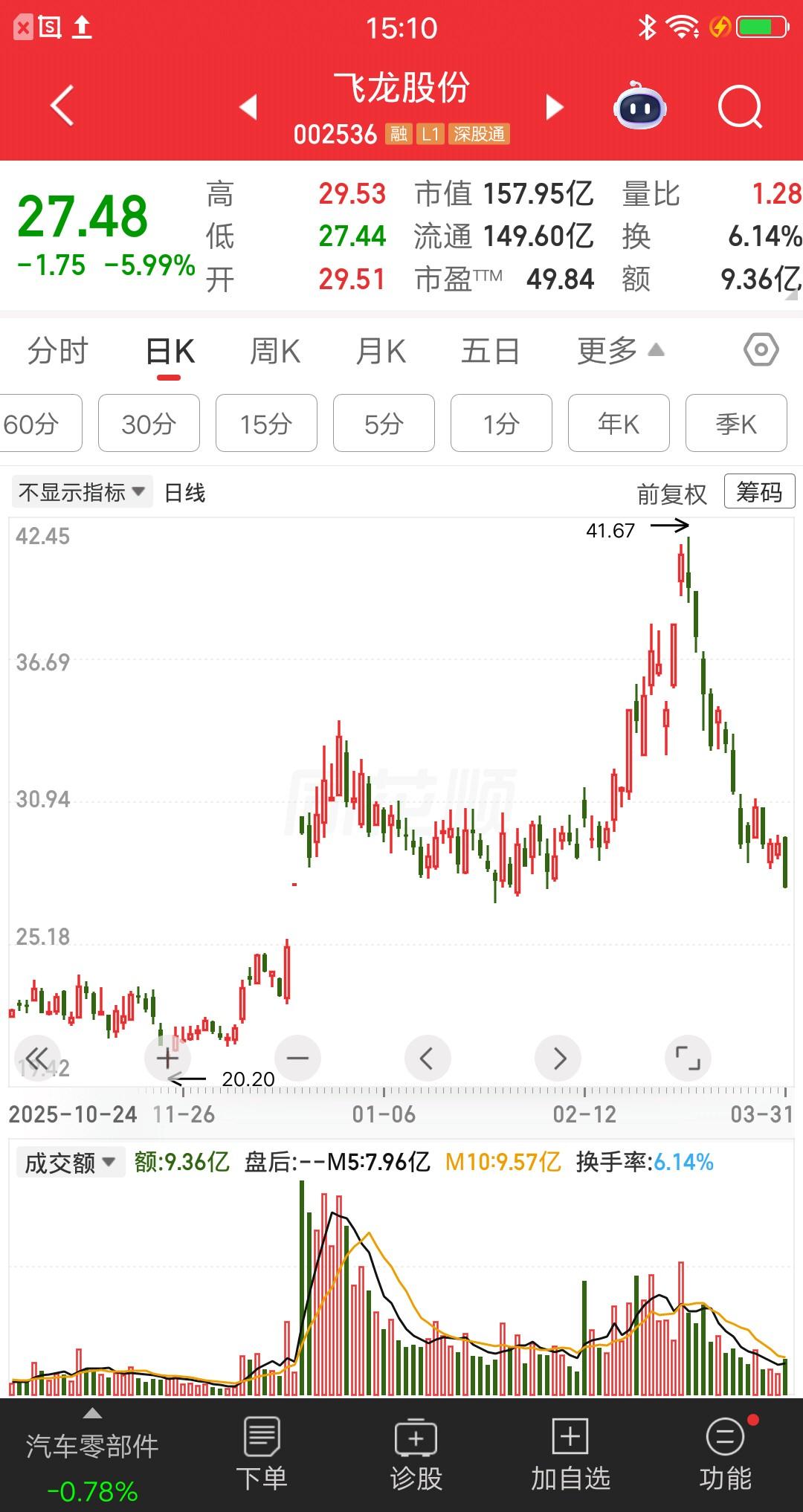Open the 不显示指标 indicator dropdown
Image resolution: width=803 pixels, height=1512 pixels.
click(x=80, y=491)
